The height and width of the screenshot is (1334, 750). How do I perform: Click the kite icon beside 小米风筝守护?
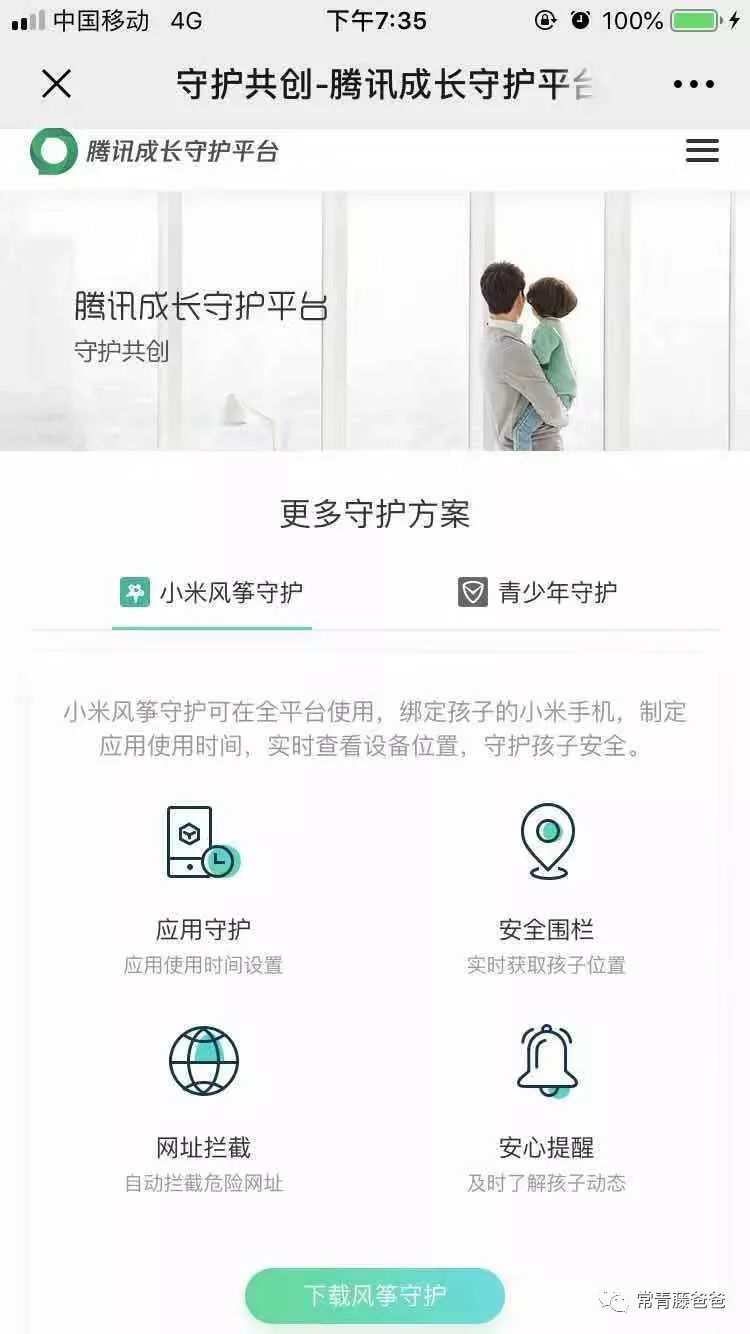coord(132,592)
